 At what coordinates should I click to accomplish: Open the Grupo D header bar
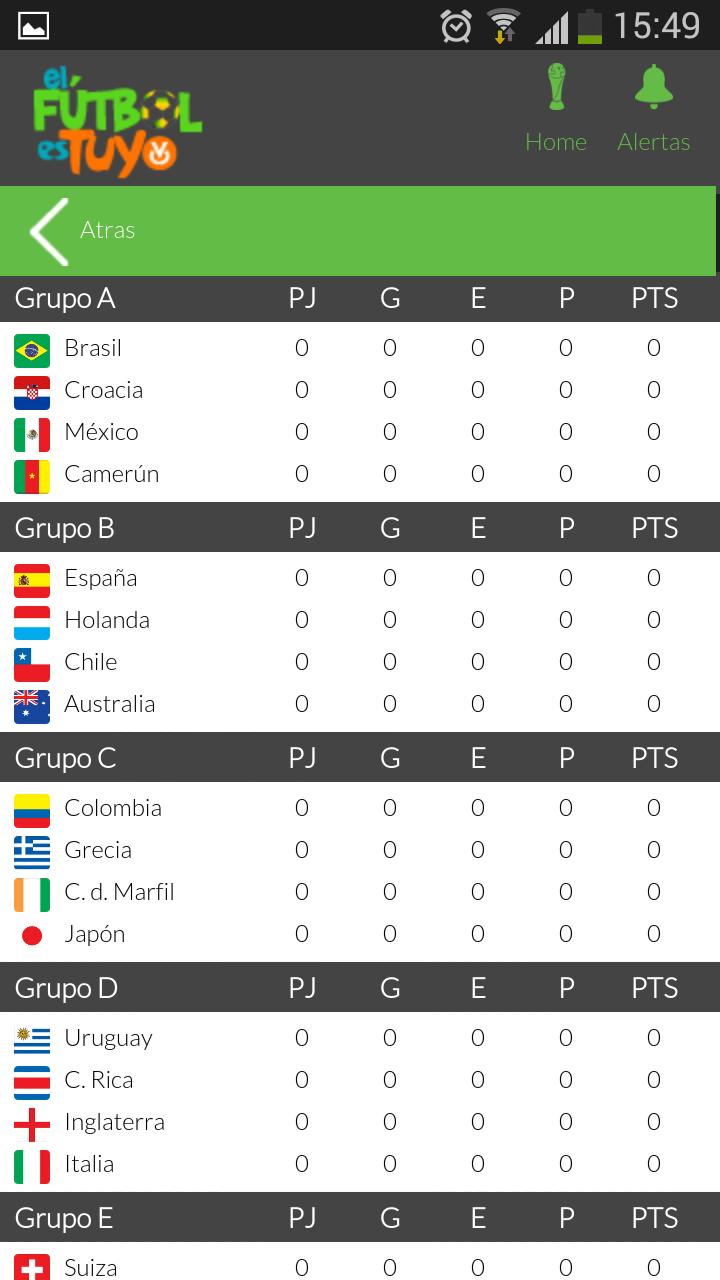point(360,987)
